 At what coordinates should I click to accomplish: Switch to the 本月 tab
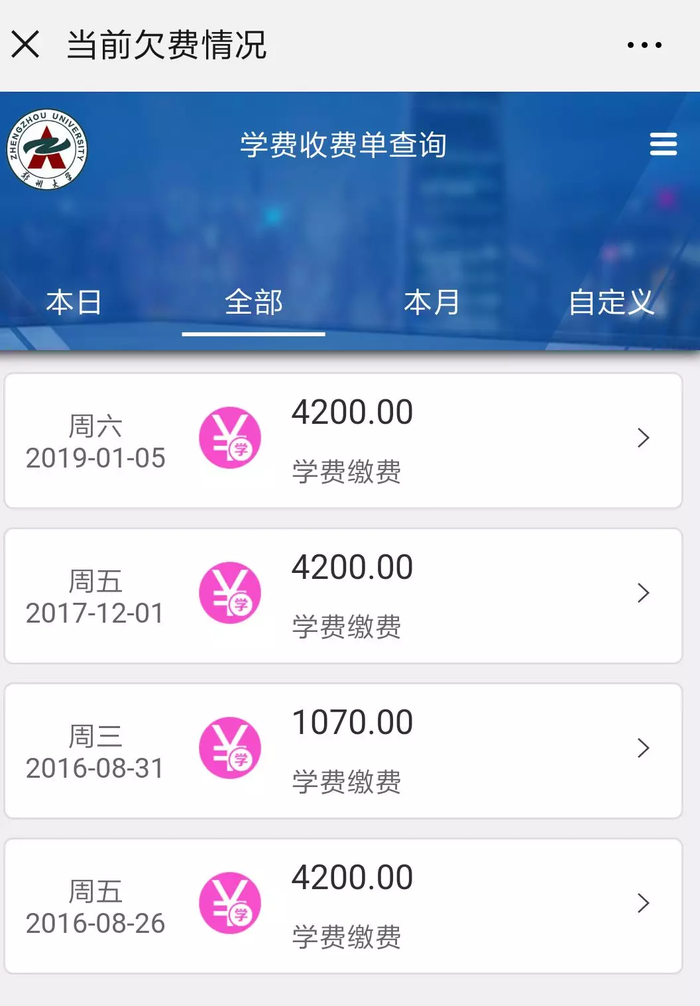[x=432, y=302]
